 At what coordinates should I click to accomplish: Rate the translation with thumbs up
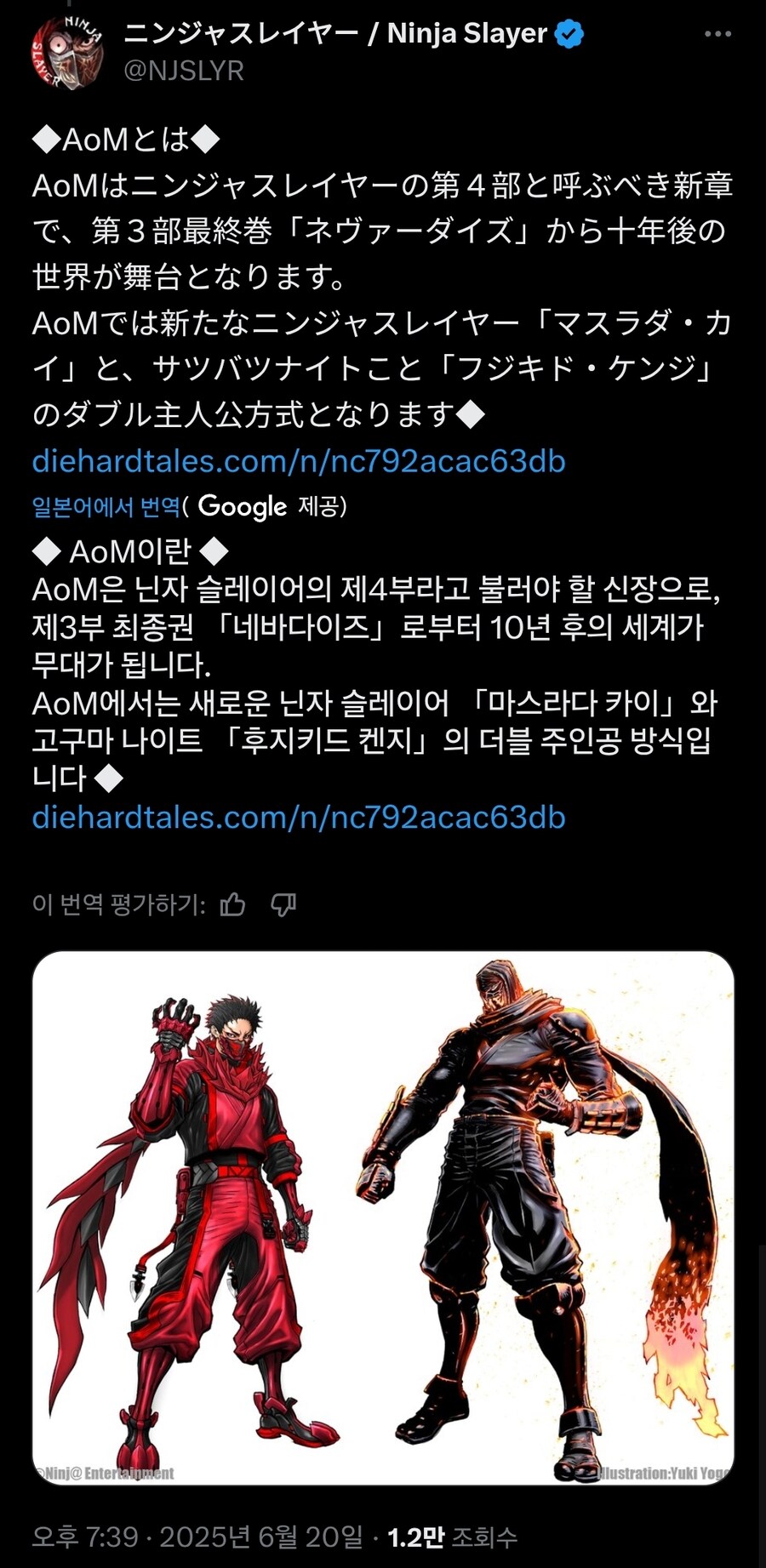pos(232,904)
